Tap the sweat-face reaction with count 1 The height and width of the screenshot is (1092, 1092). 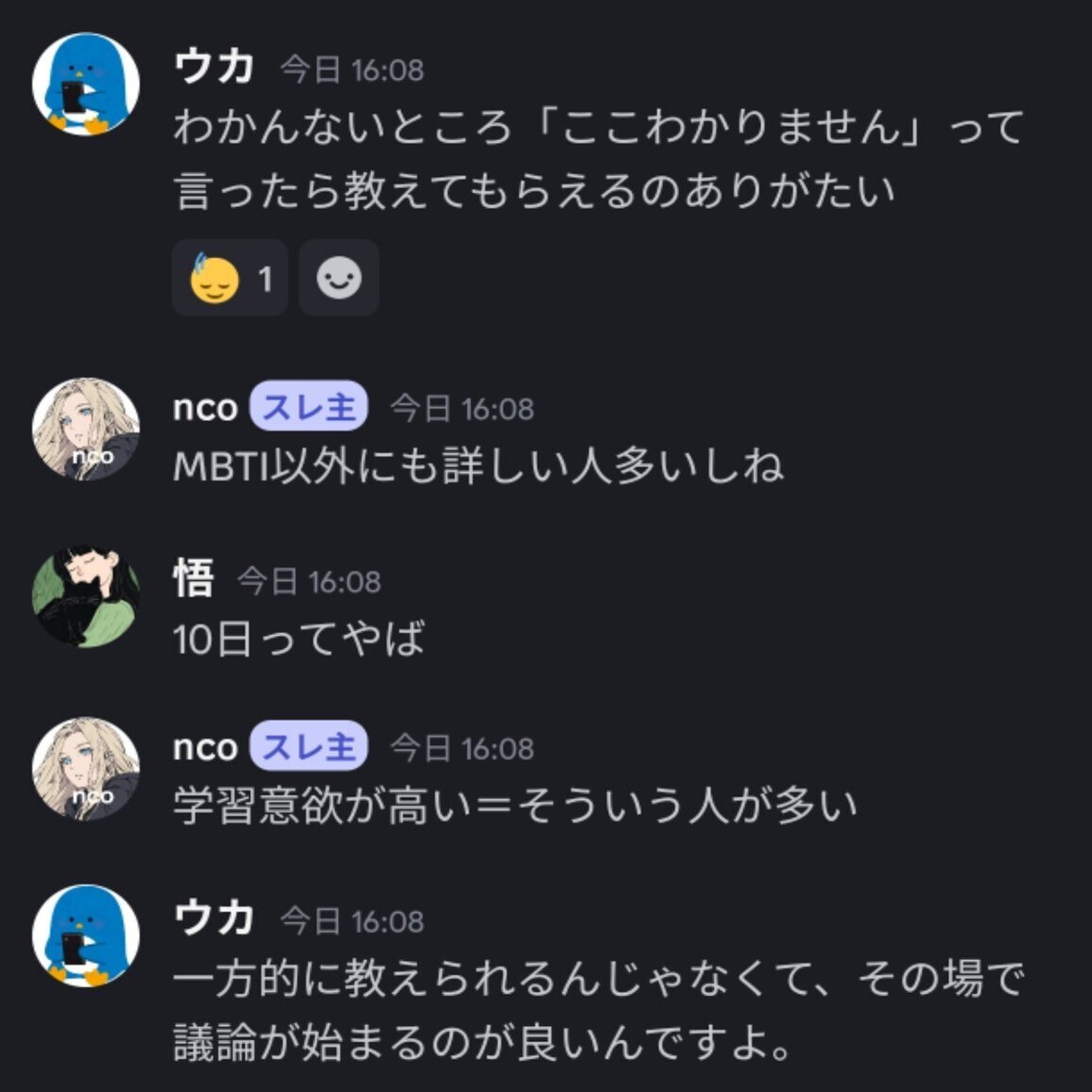(230, 278)
